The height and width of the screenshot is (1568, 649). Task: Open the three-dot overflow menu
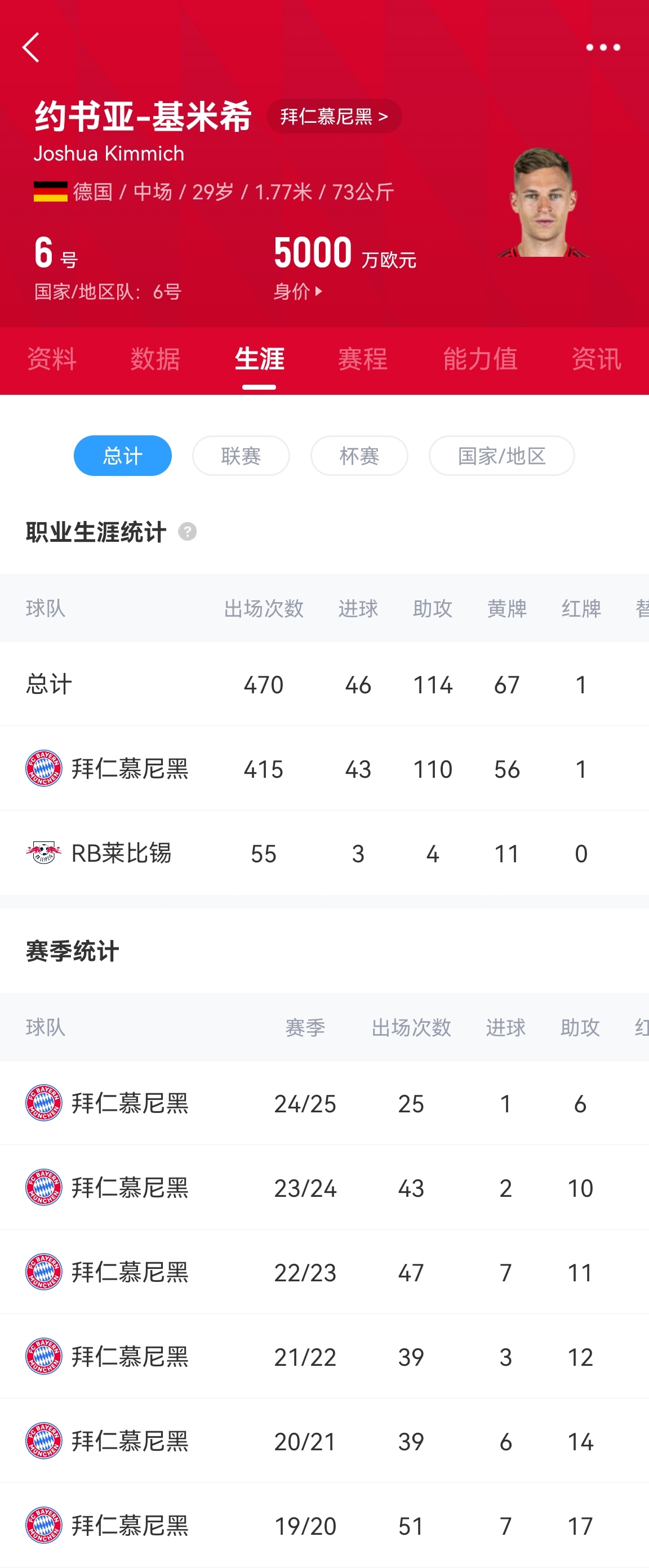coord(603,47)
